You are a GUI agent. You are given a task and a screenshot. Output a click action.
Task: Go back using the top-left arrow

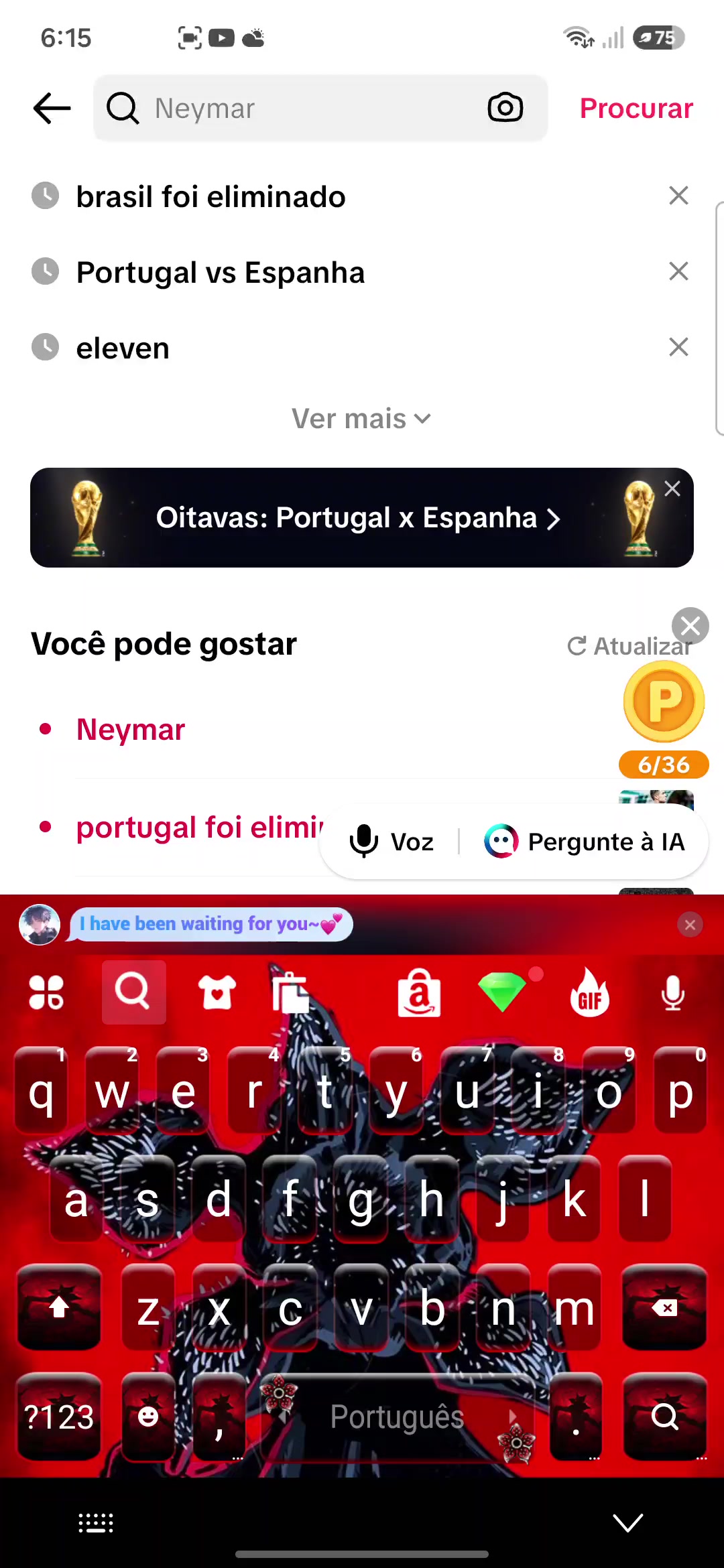click(x=52, y=109)
